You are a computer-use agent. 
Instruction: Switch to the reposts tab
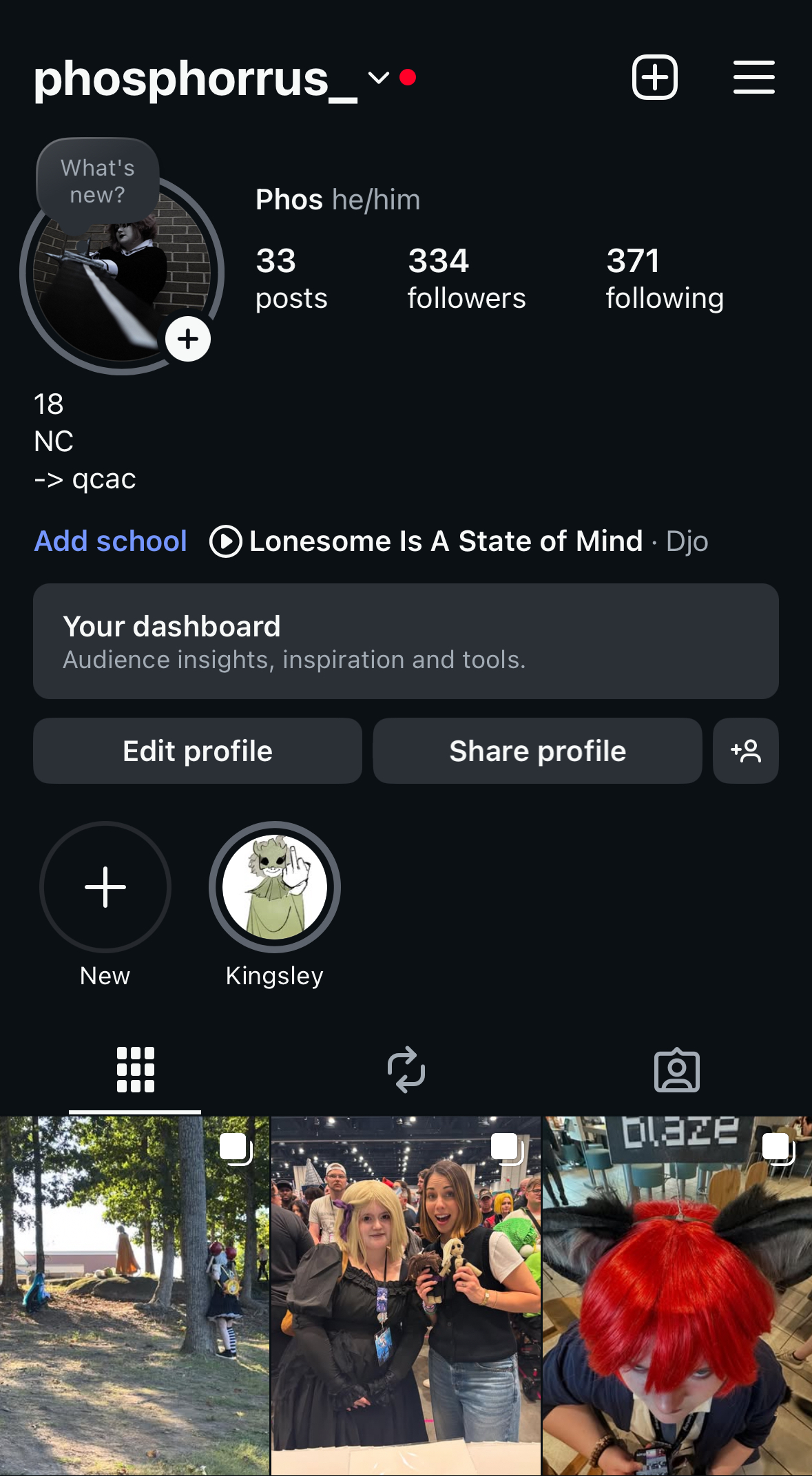point(406,1070)
